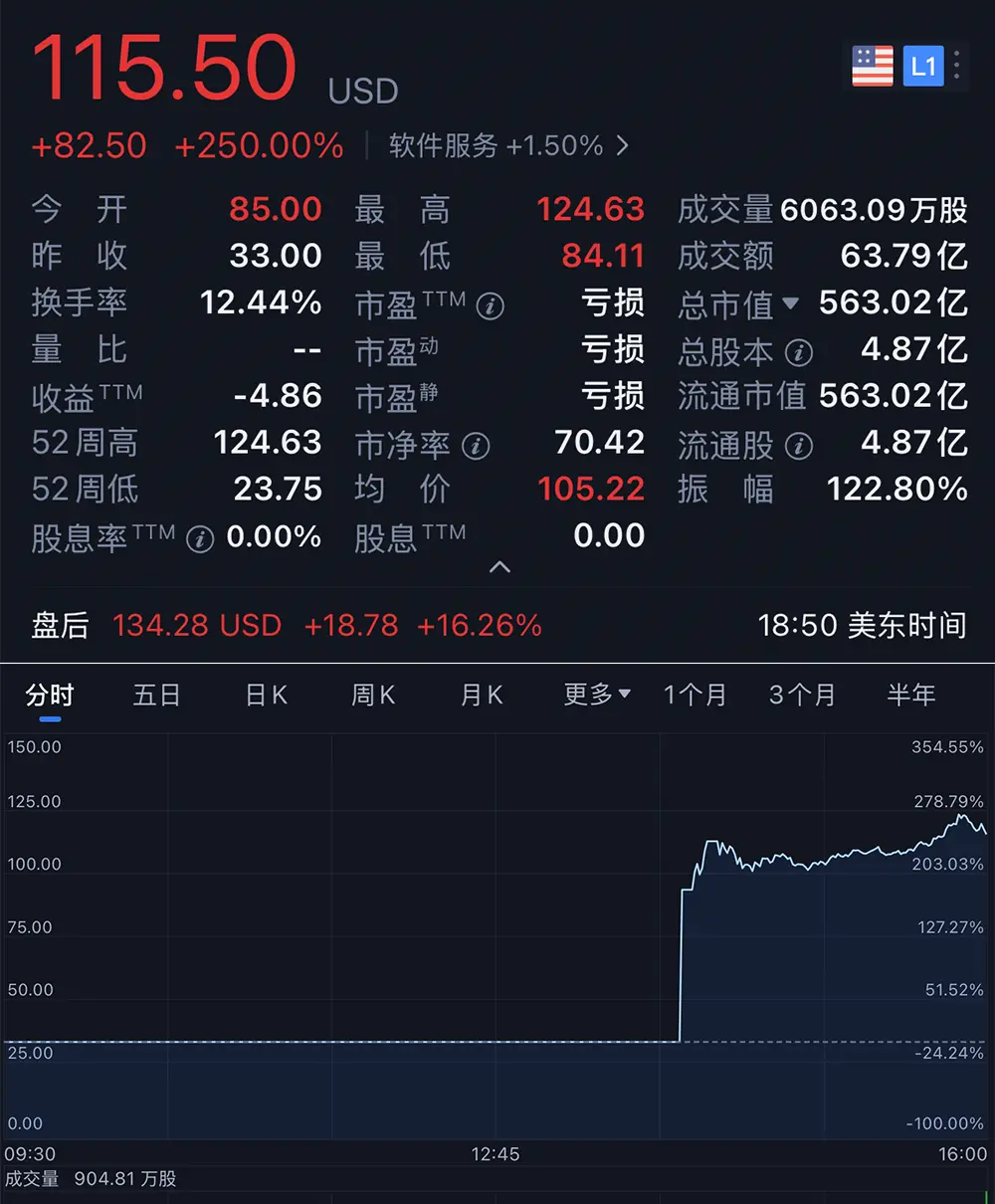The image size is (995, 1204).
Task: Open the 月K monthly chart tab
Action: pos(481,696)
